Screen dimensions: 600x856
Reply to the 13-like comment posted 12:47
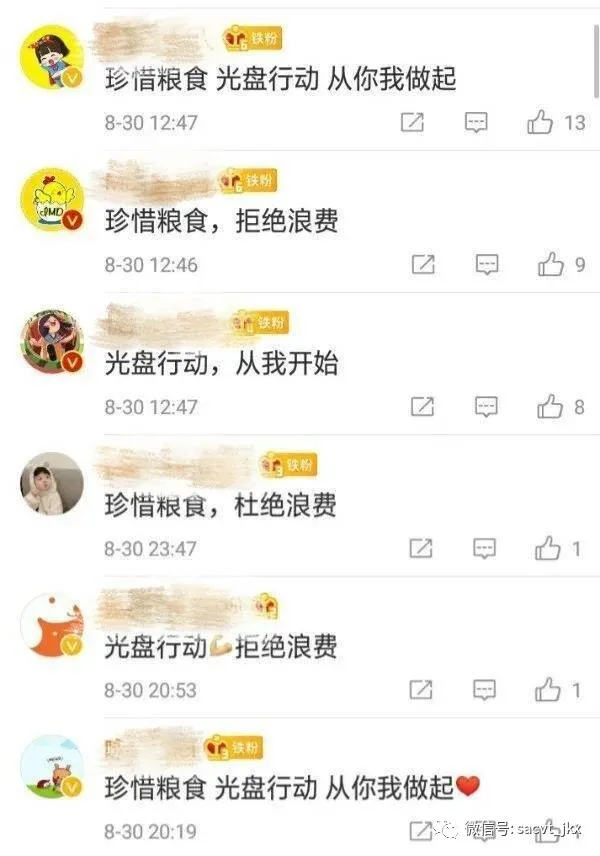click(477, 123)
